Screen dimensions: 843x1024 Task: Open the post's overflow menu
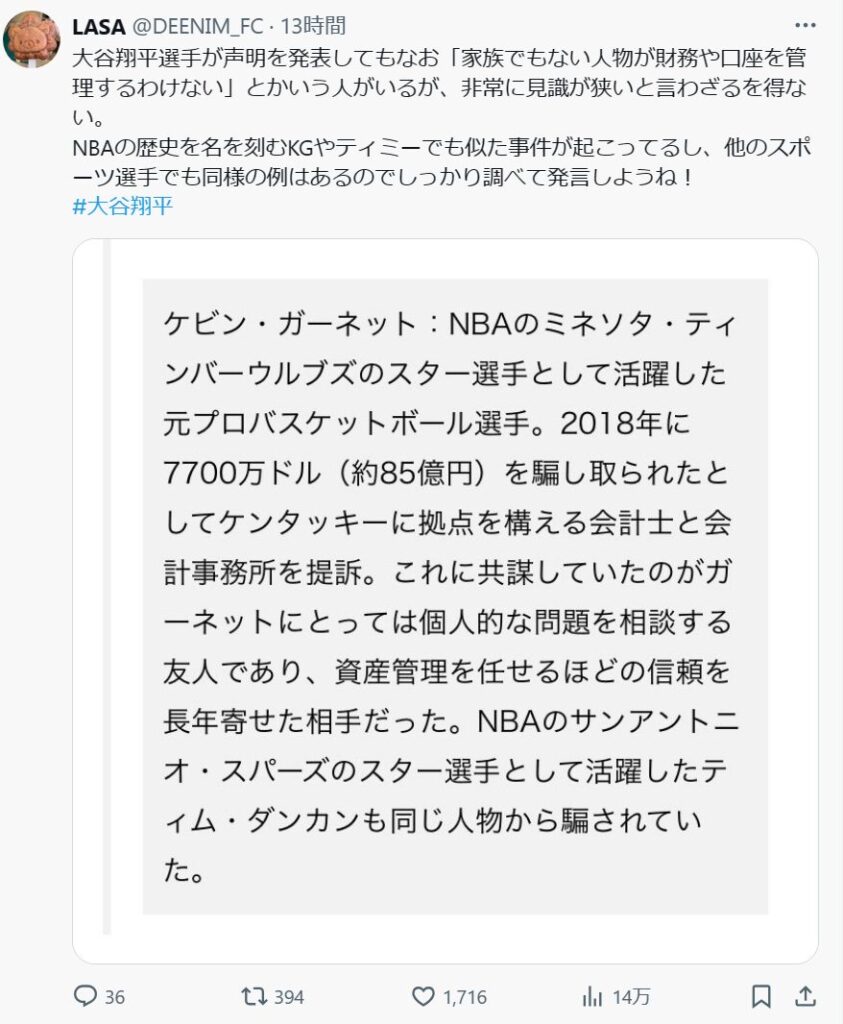click(x=804, y=25)
